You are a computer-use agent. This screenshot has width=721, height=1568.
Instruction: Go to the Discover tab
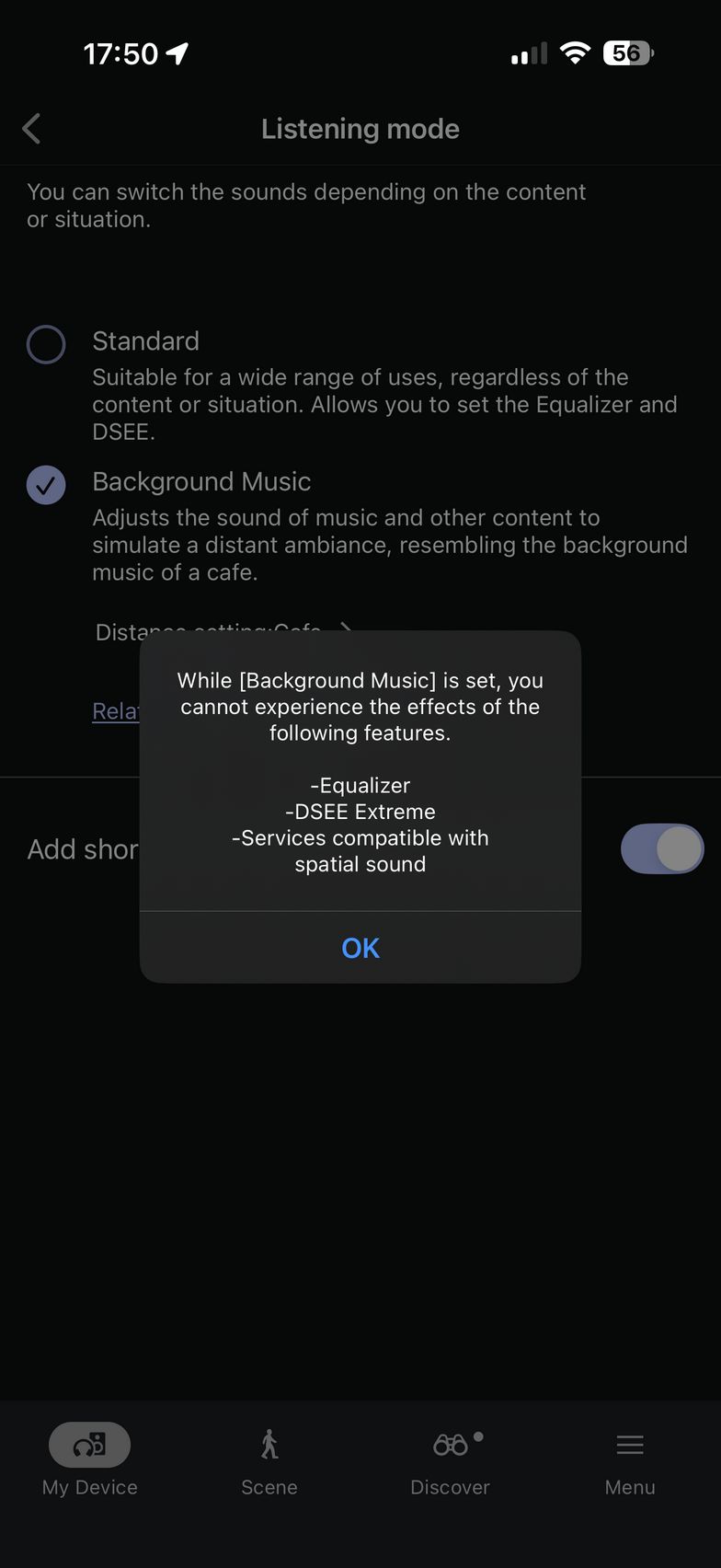point(450,1459)
